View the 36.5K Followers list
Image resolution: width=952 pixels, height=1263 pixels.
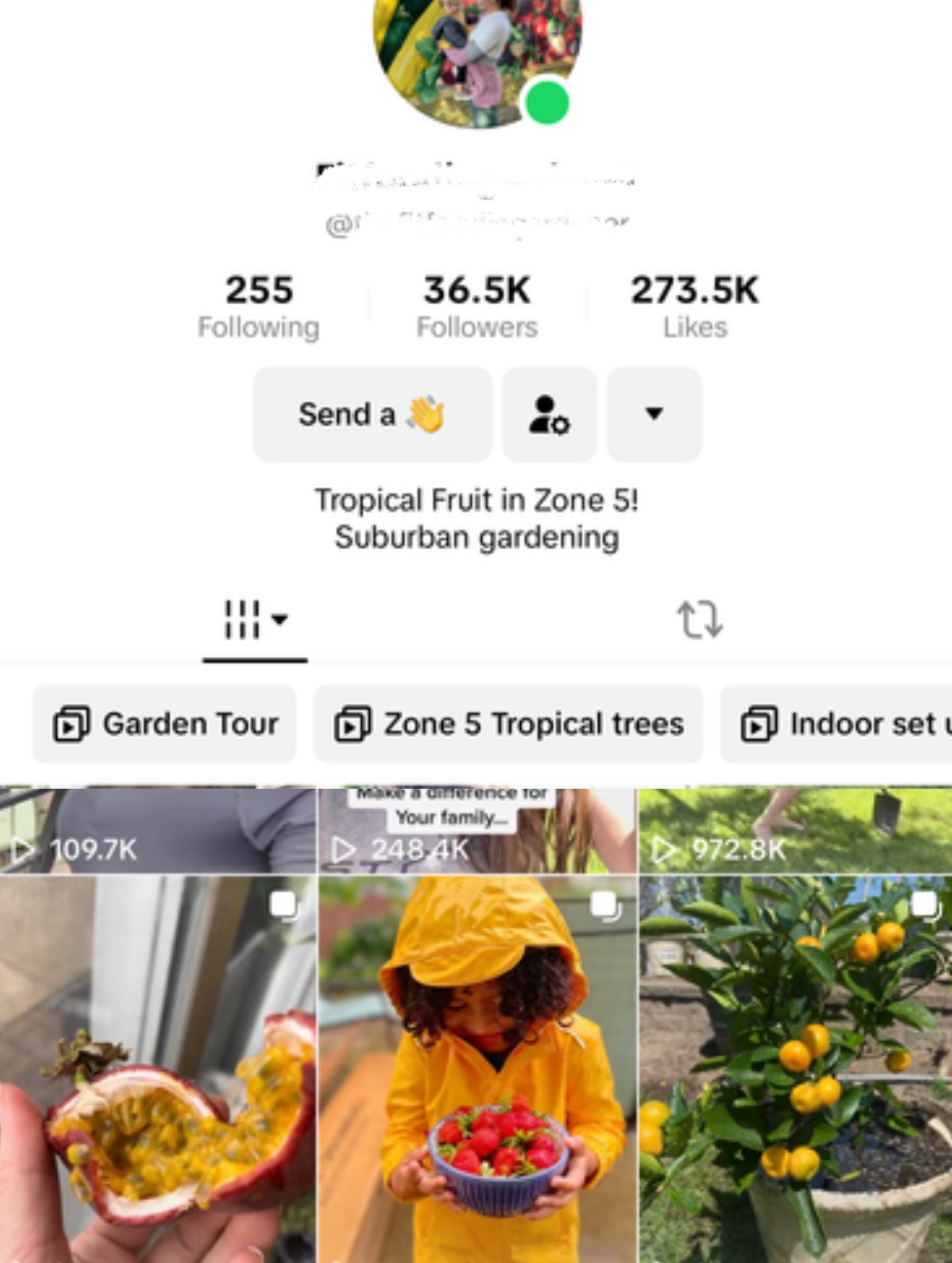coord(477,307)
